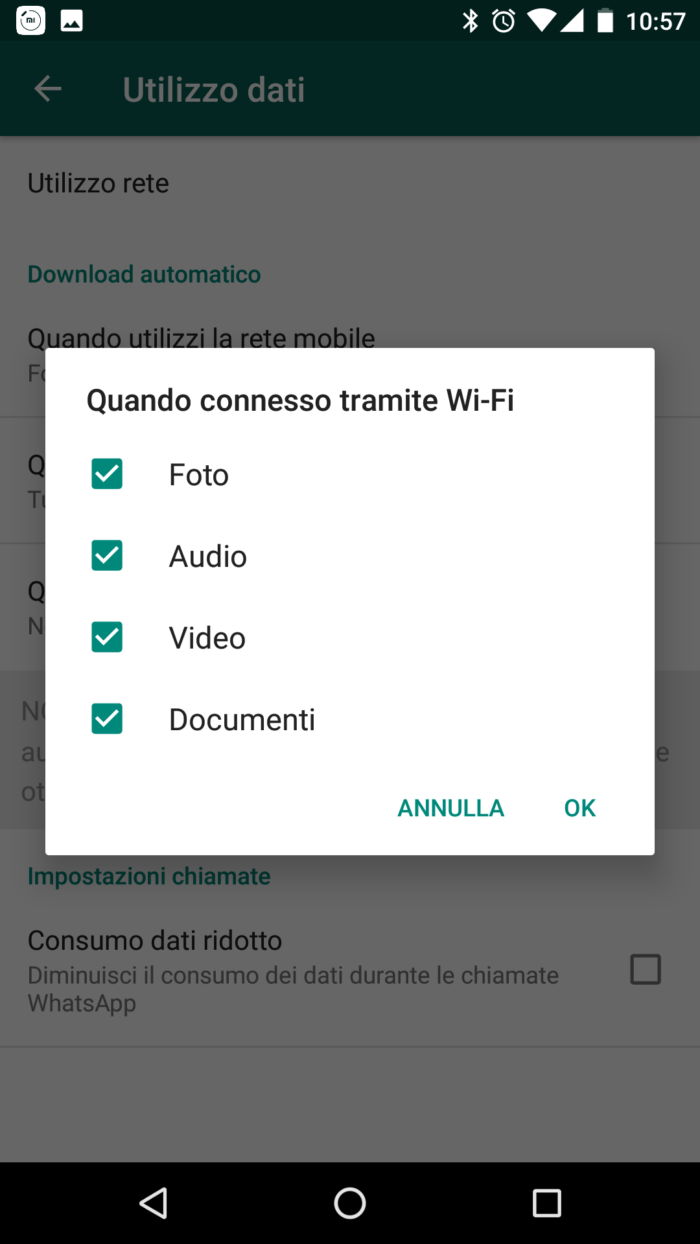Deselect Video auto-download
This screenshot has height=1244, width=700.
tap(107, 637)
